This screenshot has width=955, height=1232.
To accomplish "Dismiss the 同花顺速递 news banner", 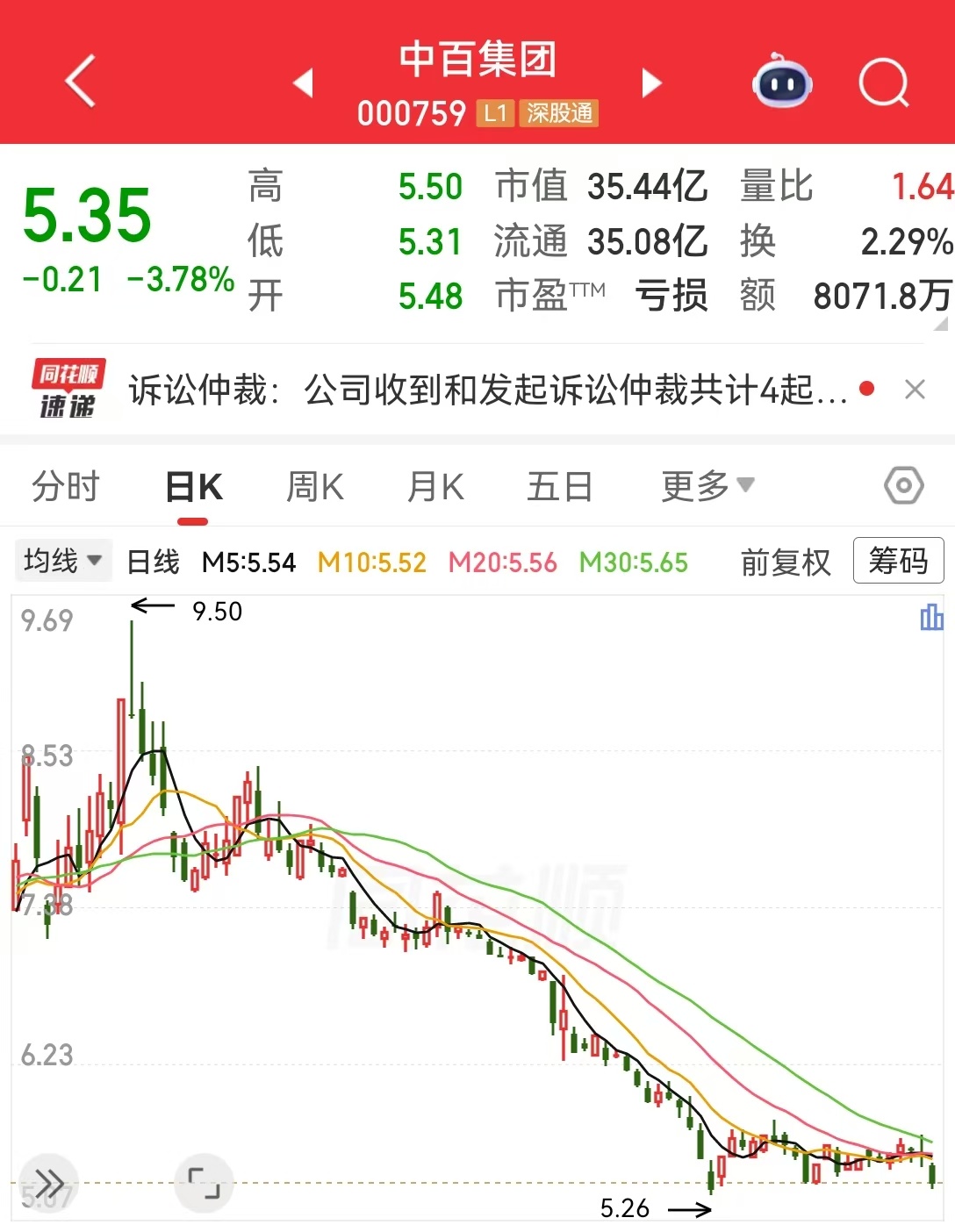I will pos(915,390).
